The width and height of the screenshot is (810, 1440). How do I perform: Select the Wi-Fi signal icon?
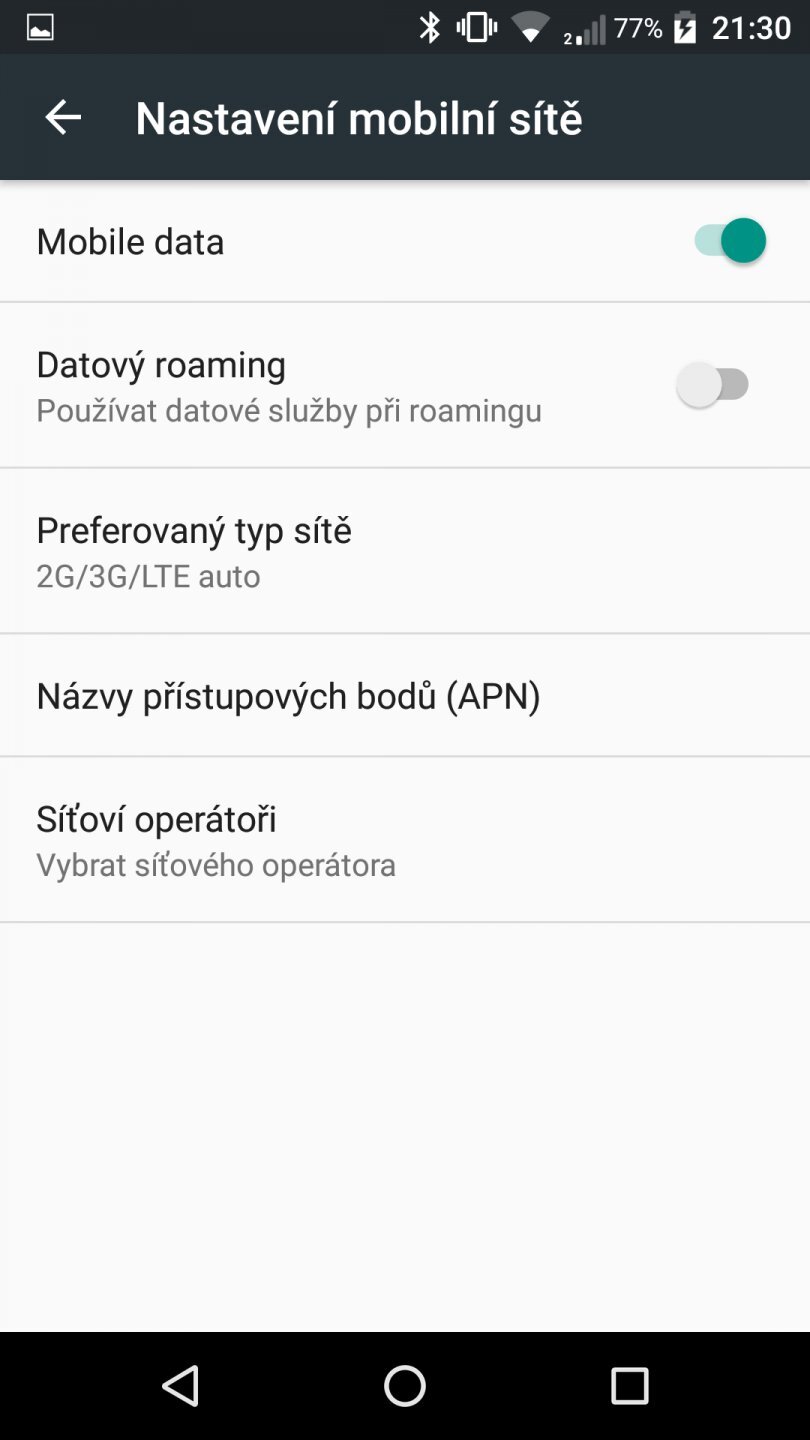tap(531, 27)
